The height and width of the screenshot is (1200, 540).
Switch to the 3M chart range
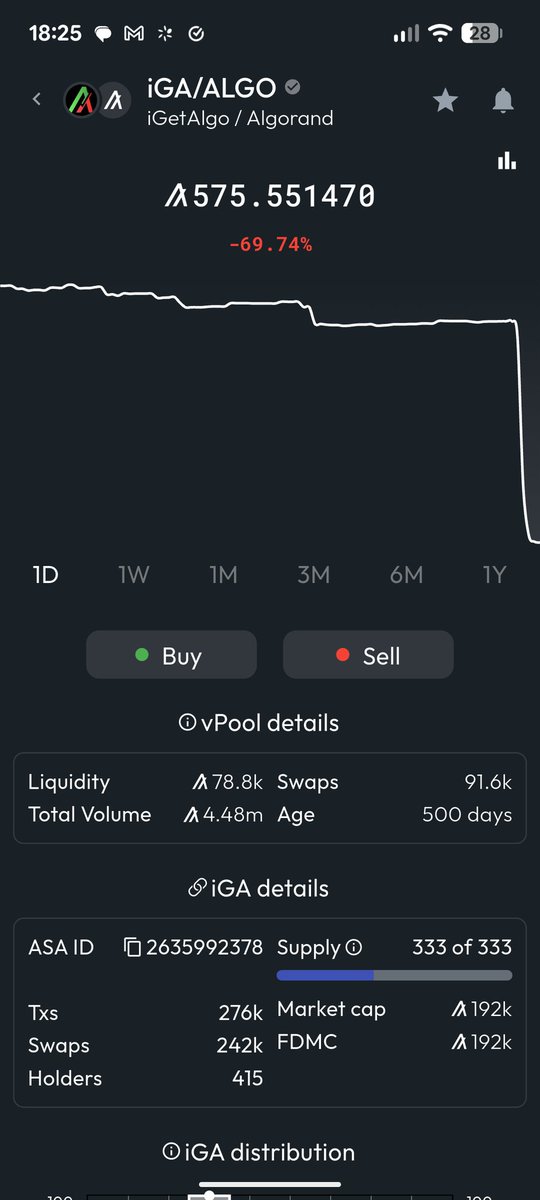pos(314,575)
